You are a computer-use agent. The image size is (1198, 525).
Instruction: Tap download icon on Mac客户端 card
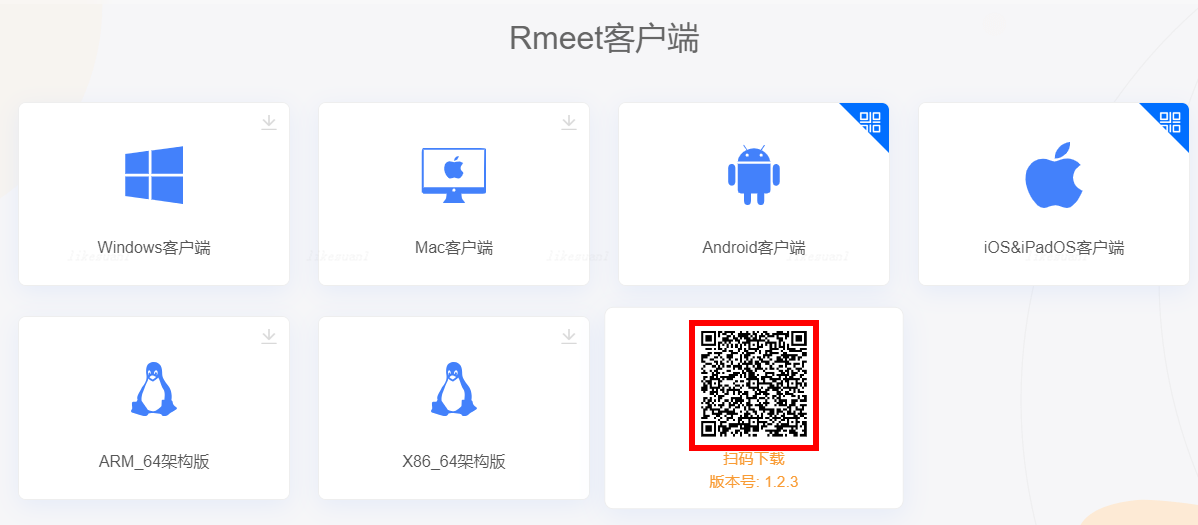click(x=569, y=122)
